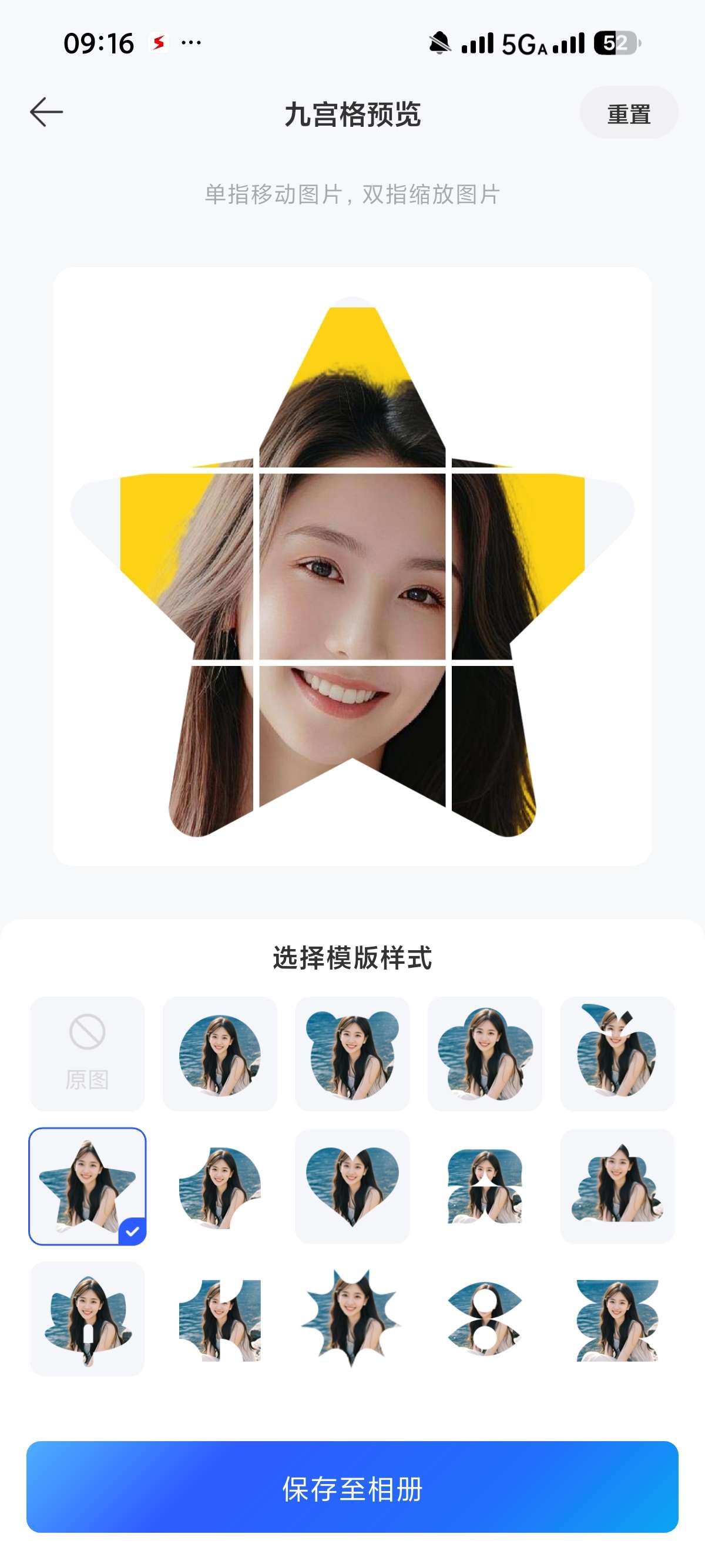Tap the selected star-shaped template

87,1186
